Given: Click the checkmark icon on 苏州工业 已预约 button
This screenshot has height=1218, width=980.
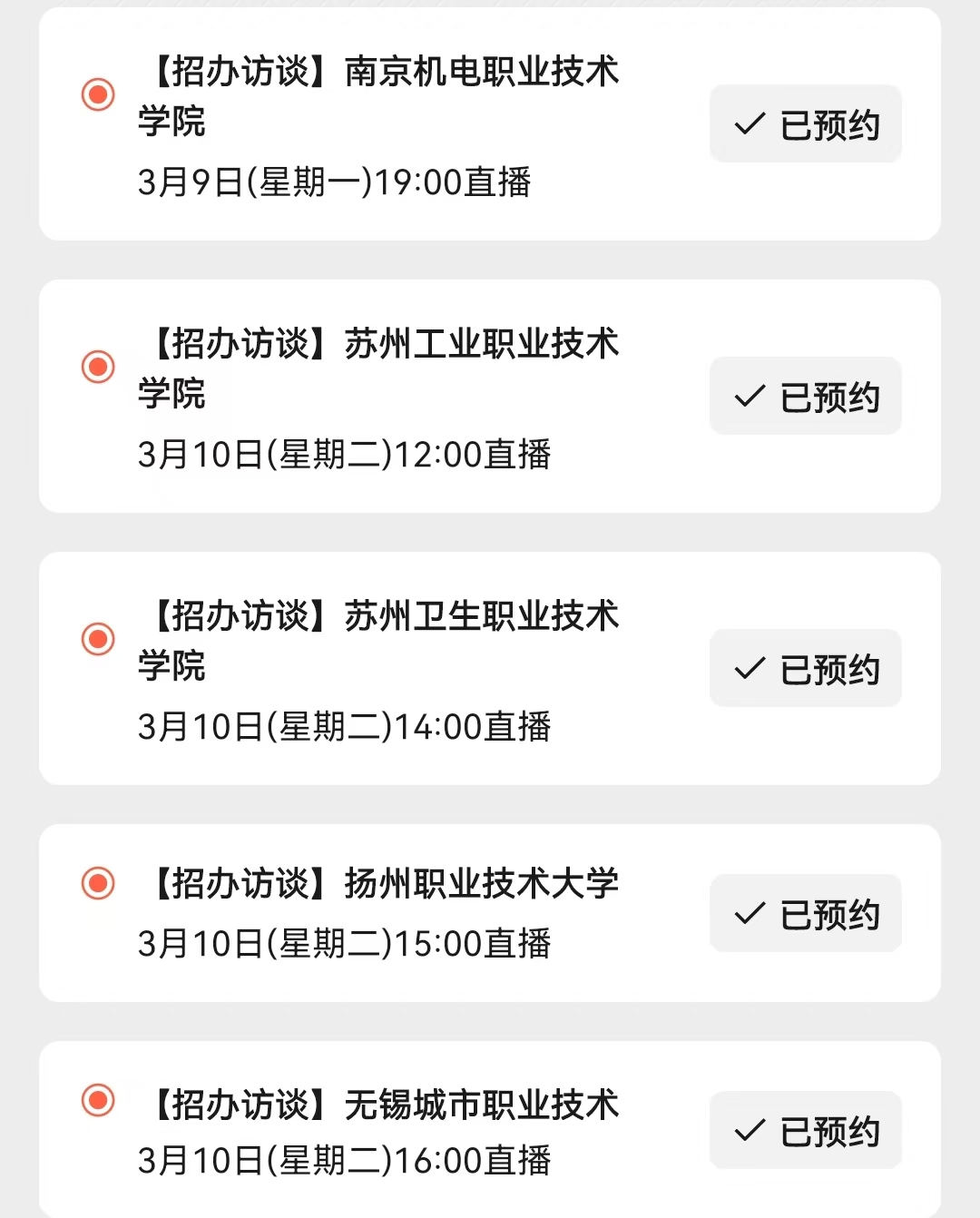Looking at the screenshot, I should click(750, 397).
